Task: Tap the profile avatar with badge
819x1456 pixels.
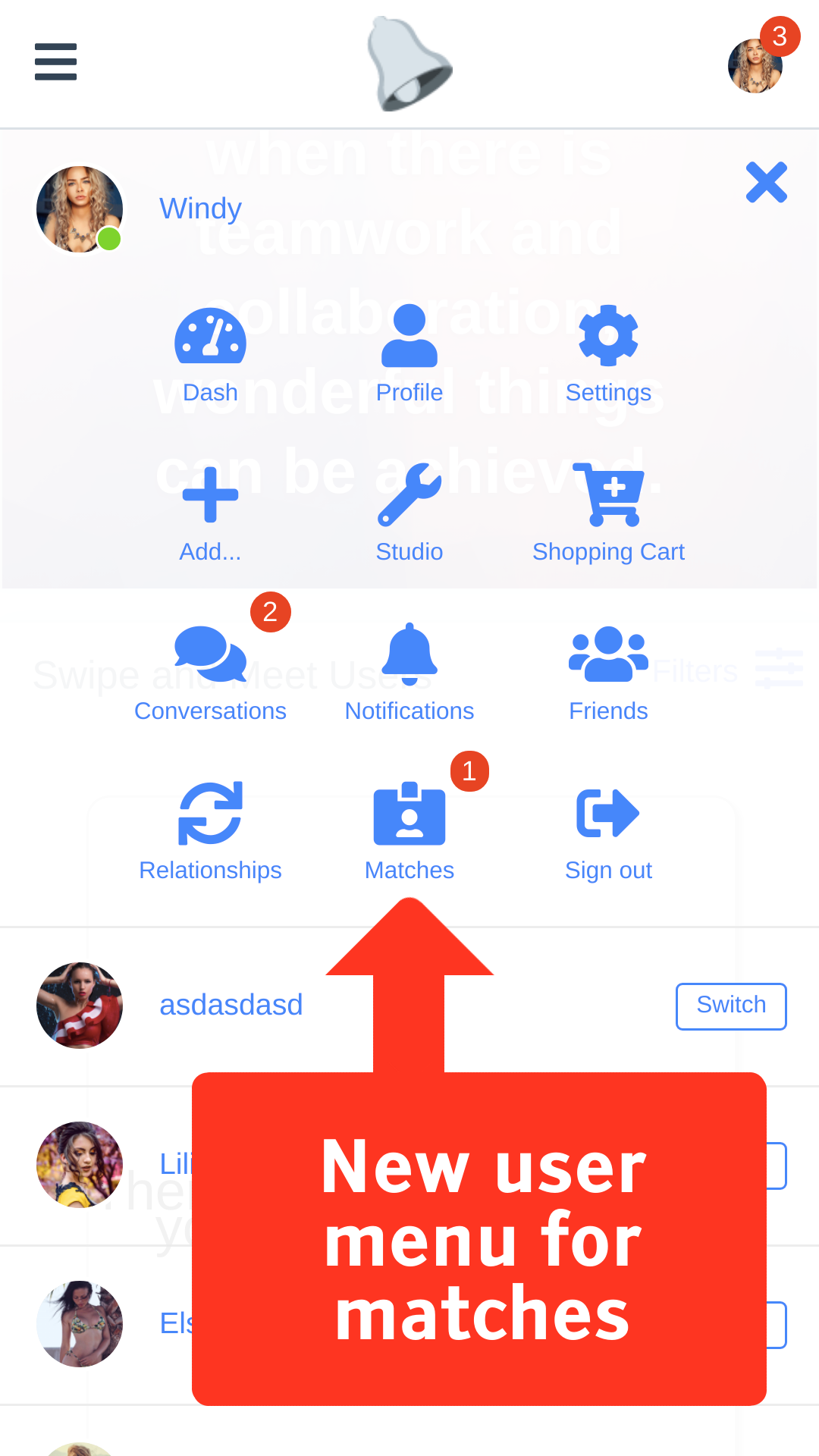Action: click(755, 66)
